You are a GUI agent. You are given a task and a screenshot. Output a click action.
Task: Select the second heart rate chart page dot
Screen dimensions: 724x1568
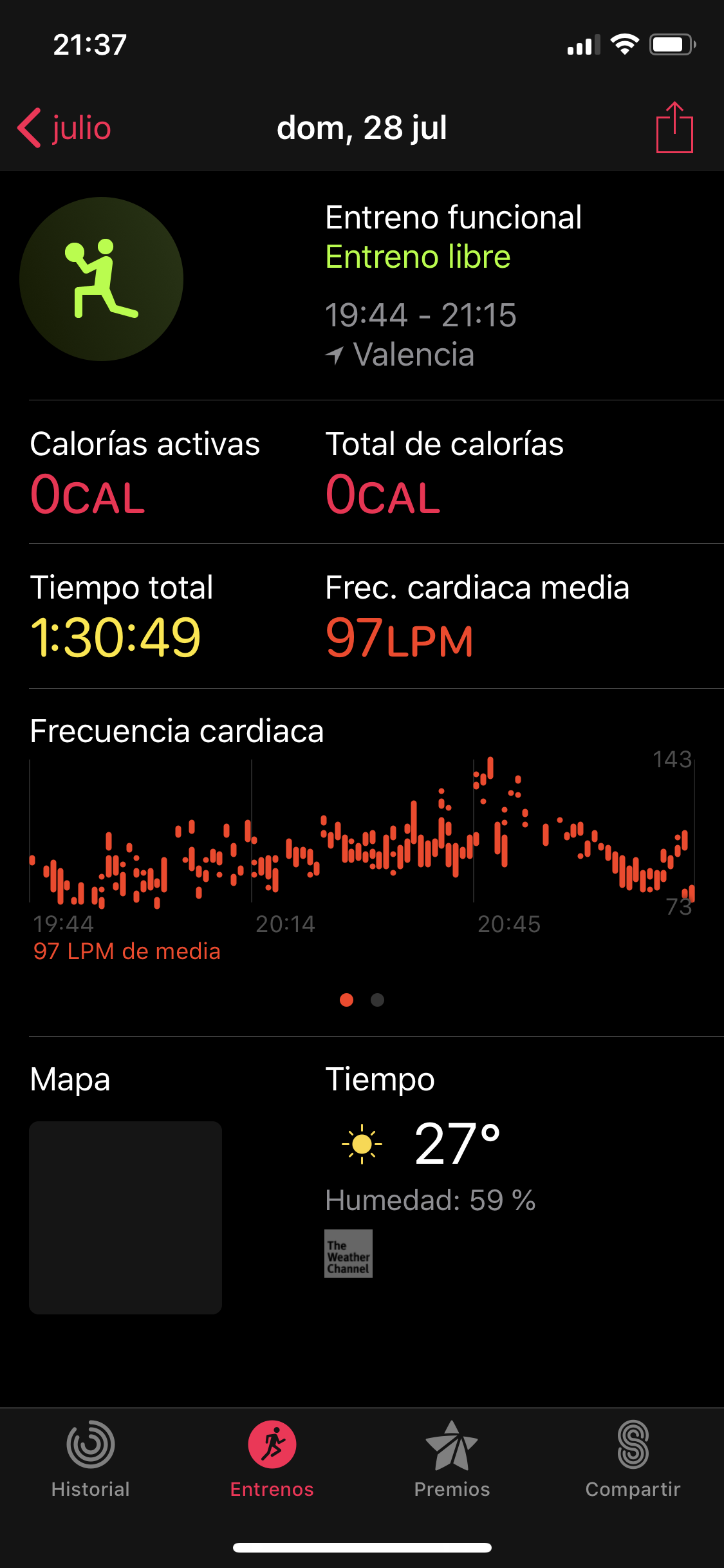[x=378, y=1000]
